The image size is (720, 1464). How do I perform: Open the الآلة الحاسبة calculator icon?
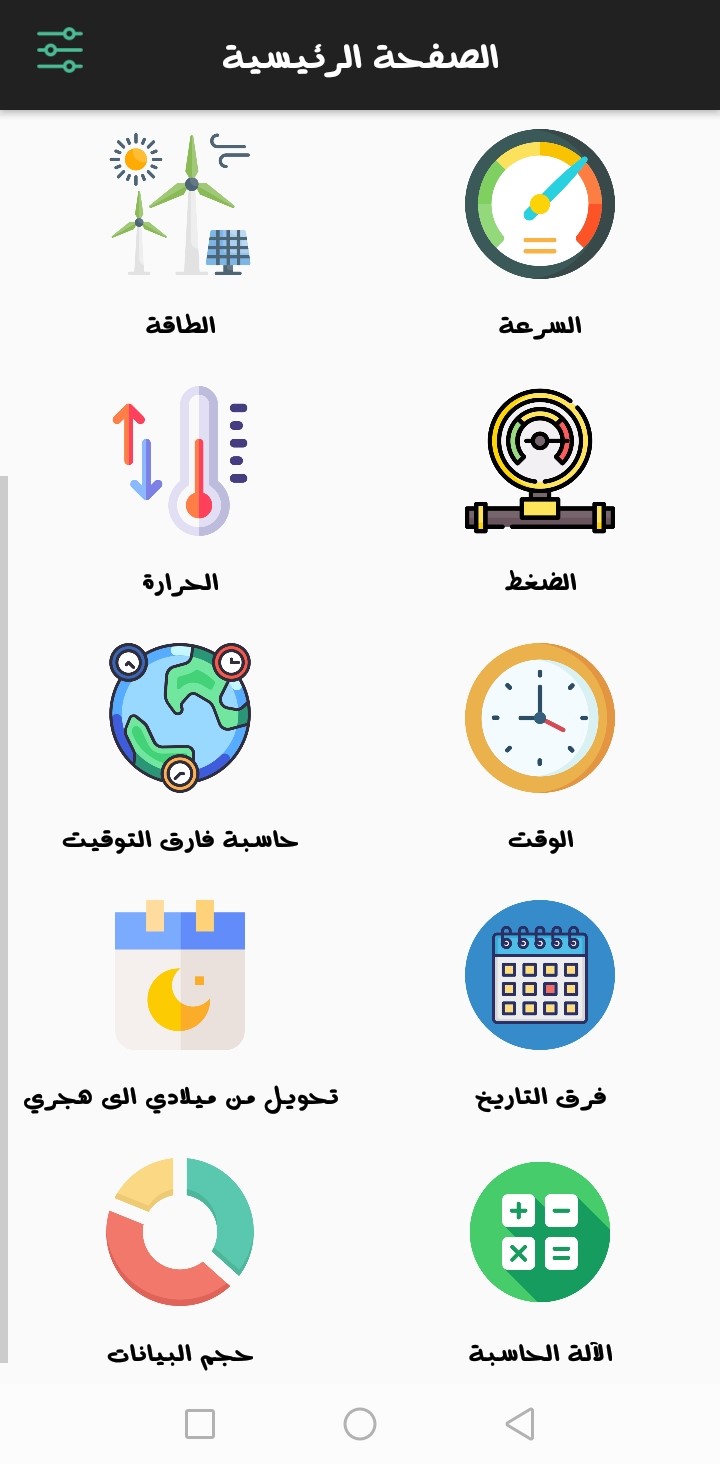click(540, 1231)
